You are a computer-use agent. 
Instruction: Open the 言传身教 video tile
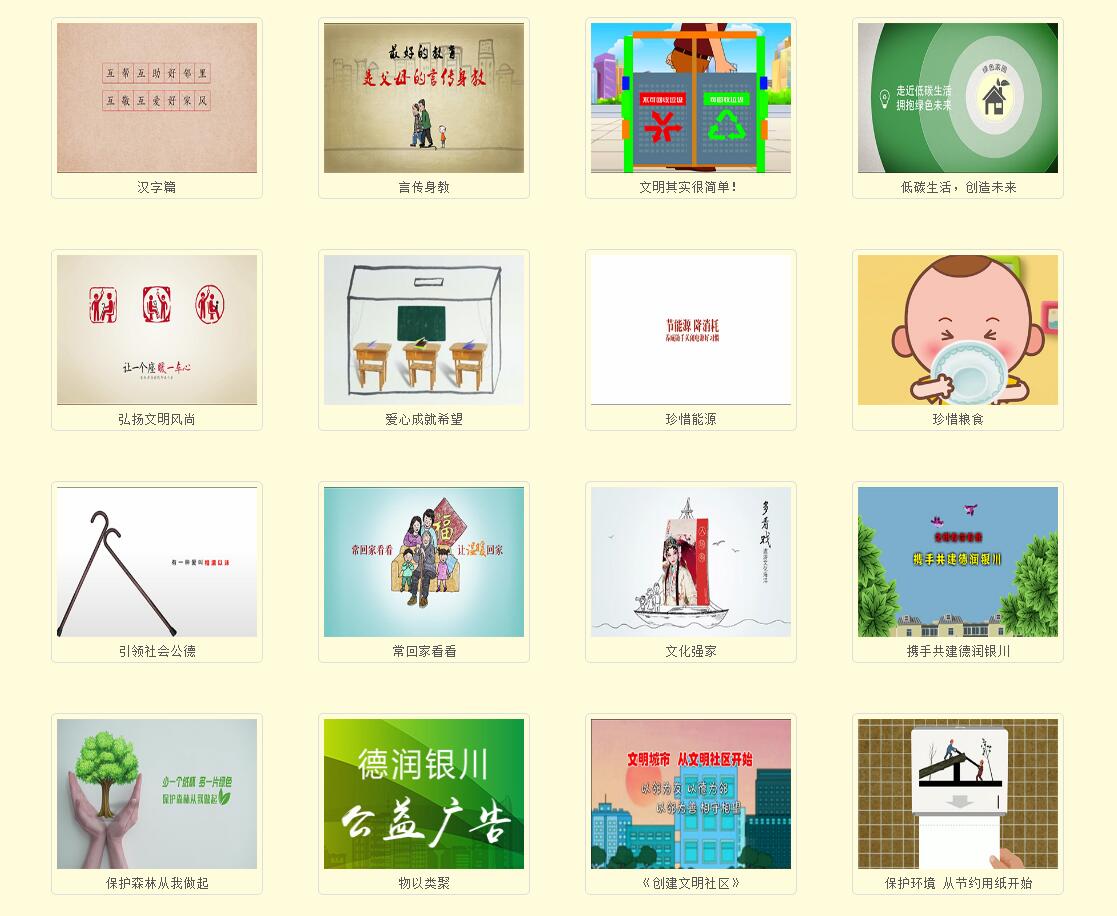424,98
